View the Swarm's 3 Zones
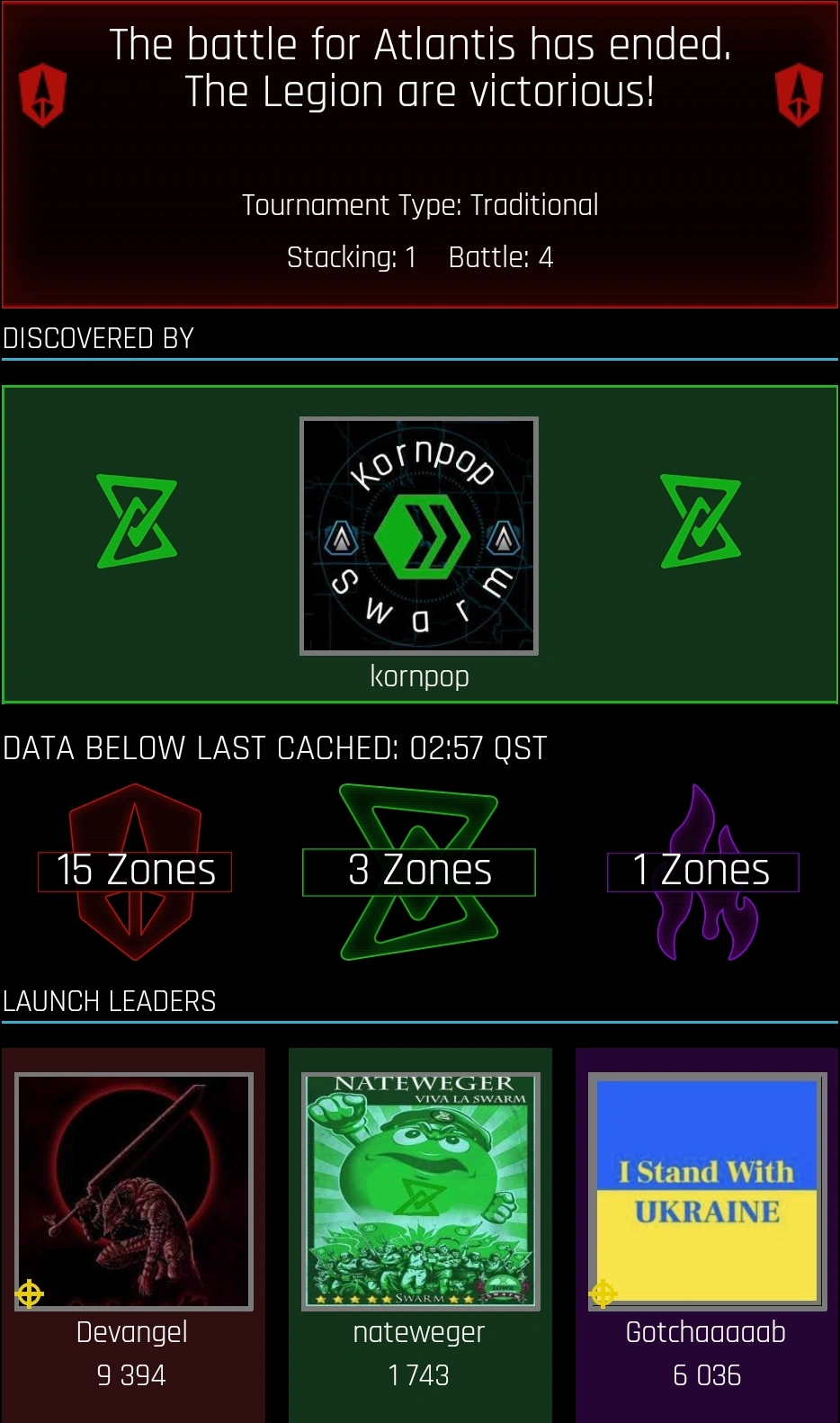This screenshot has width=840, height=1423. tap(419, 871)
